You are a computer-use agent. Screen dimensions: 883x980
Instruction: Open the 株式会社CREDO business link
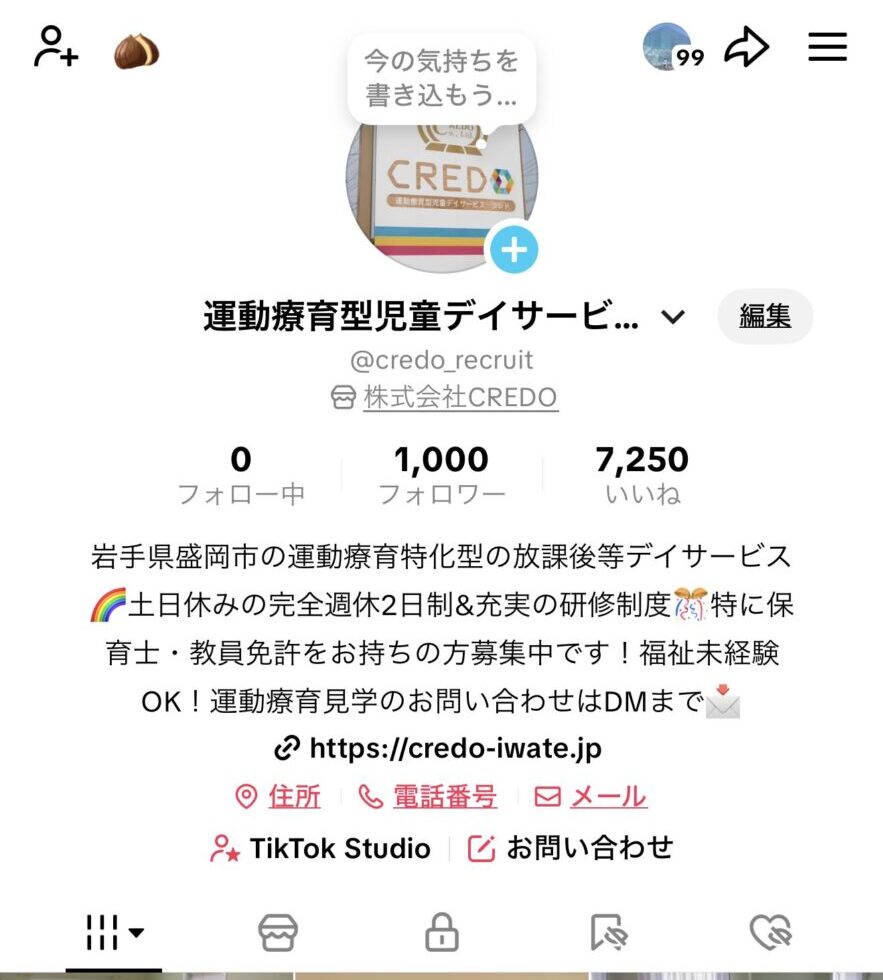(x=459, y=398)
